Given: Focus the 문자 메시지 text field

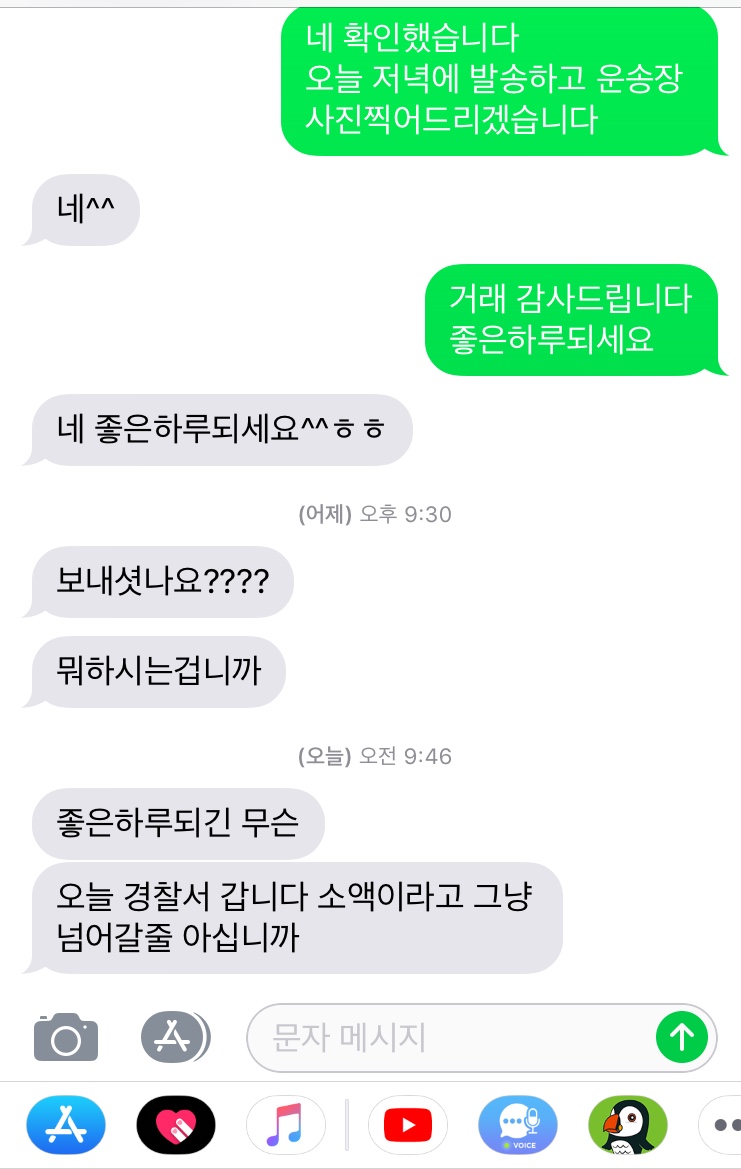Looking at the screenshot, I should [x=450, y=1037].
